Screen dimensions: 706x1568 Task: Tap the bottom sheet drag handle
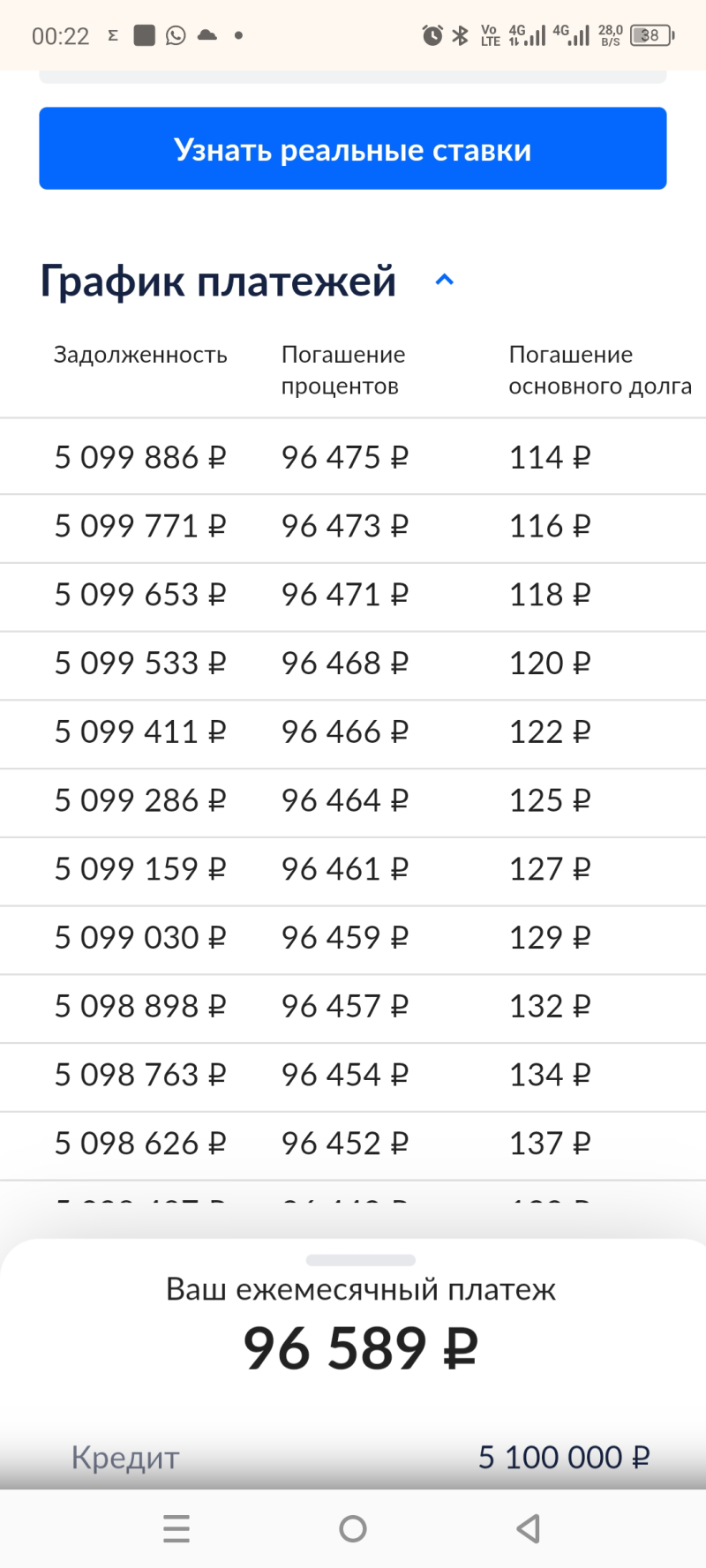(x=360, y=1259)
